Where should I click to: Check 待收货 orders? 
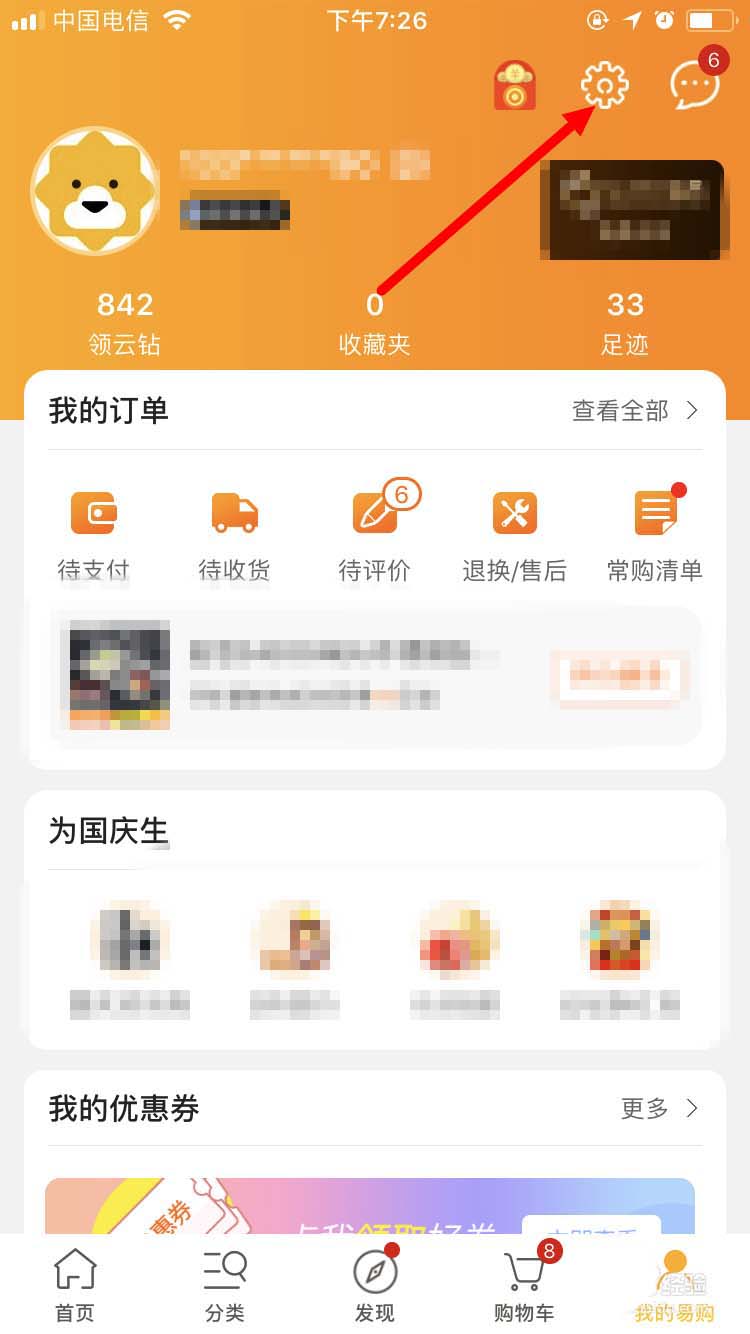coord(234,535)
